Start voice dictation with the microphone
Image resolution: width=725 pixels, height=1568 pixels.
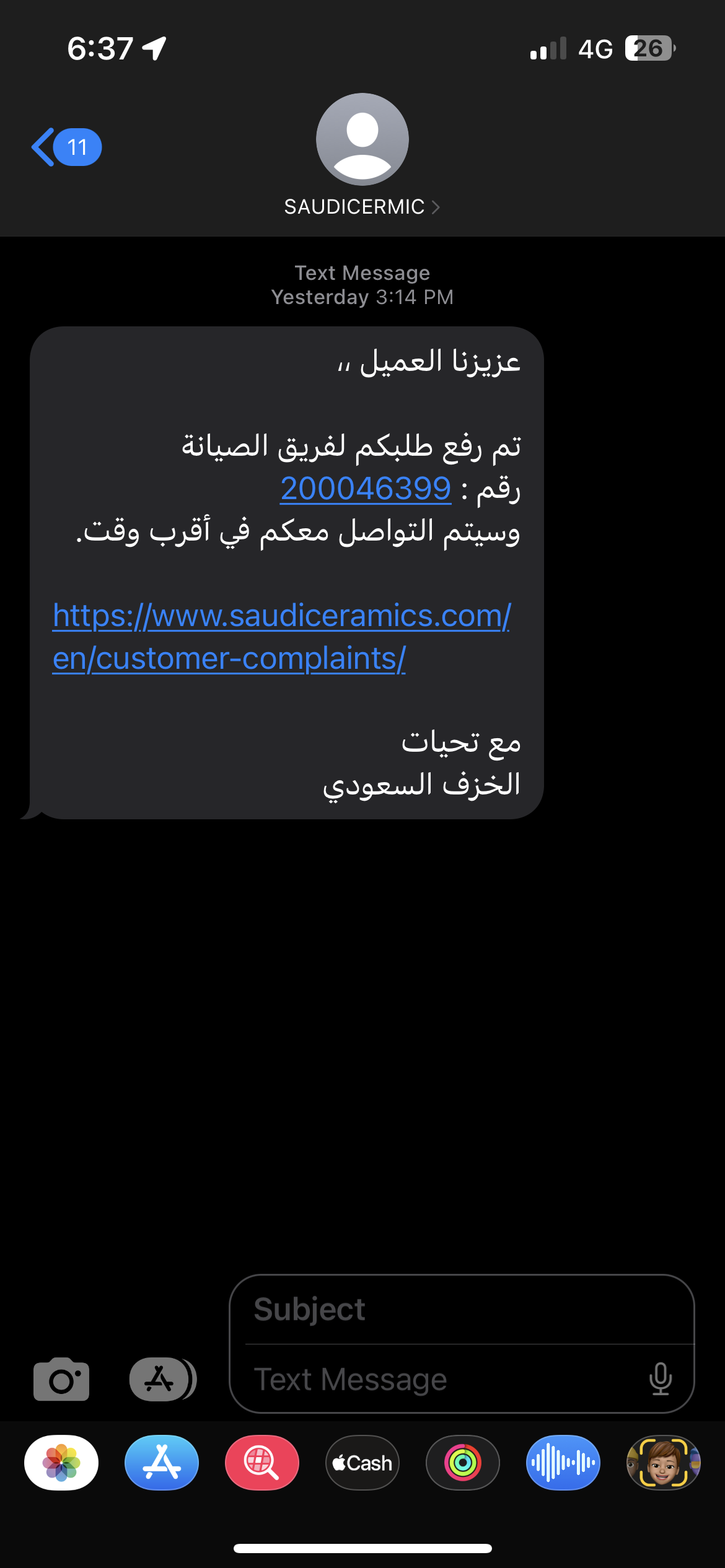[661, 1379]
